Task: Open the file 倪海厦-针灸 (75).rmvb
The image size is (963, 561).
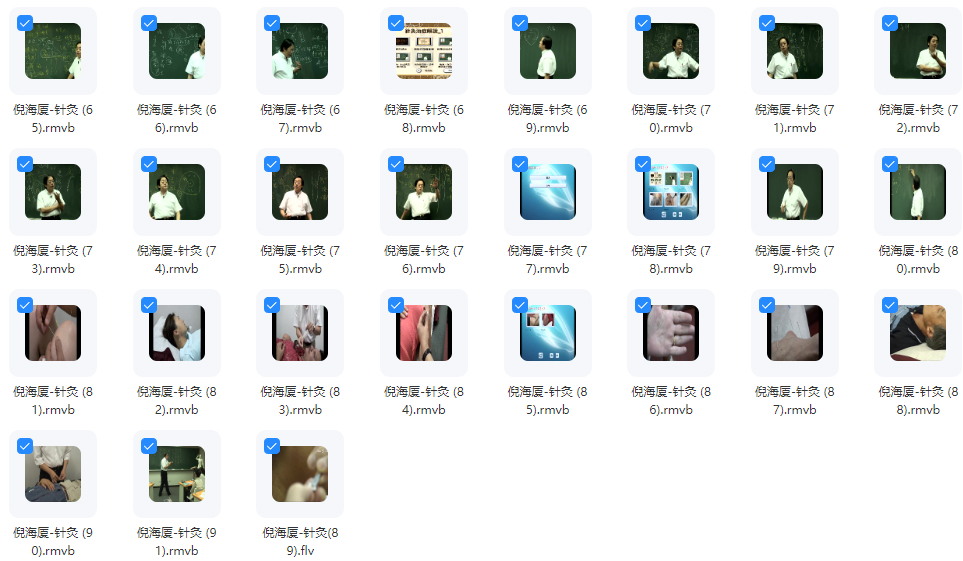Action: (300, 192)
